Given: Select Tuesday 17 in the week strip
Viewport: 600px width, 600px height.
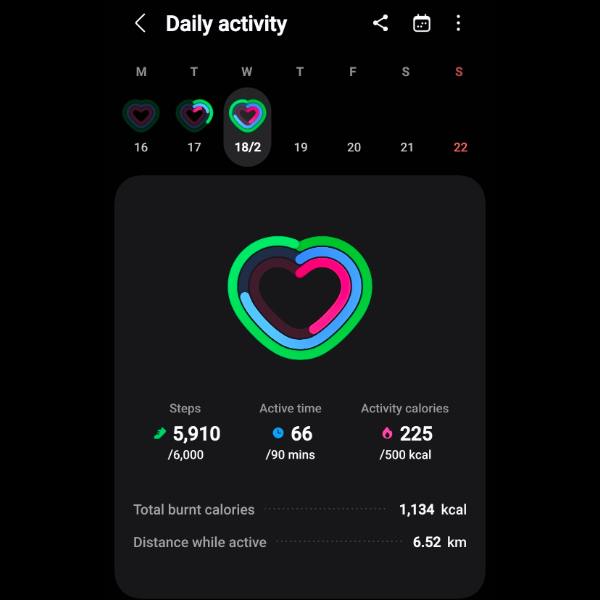Looking at the screenshot, I should (194, 125).
